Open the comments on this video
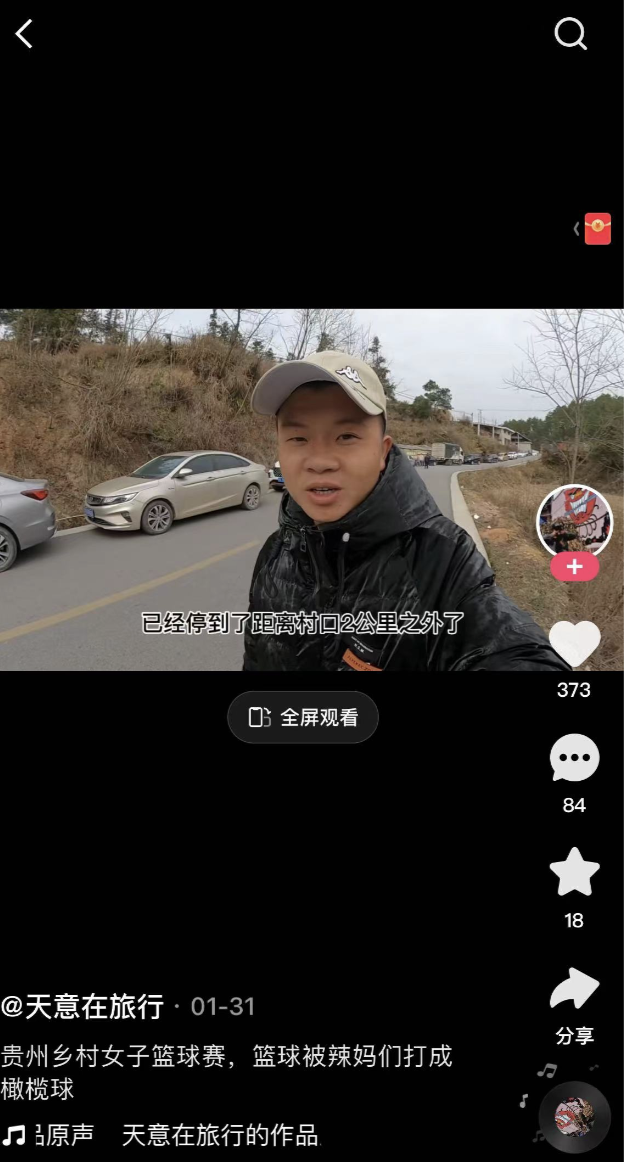Image resolution: width=624 pixels, height=1162 pixels. click(574, 759)
